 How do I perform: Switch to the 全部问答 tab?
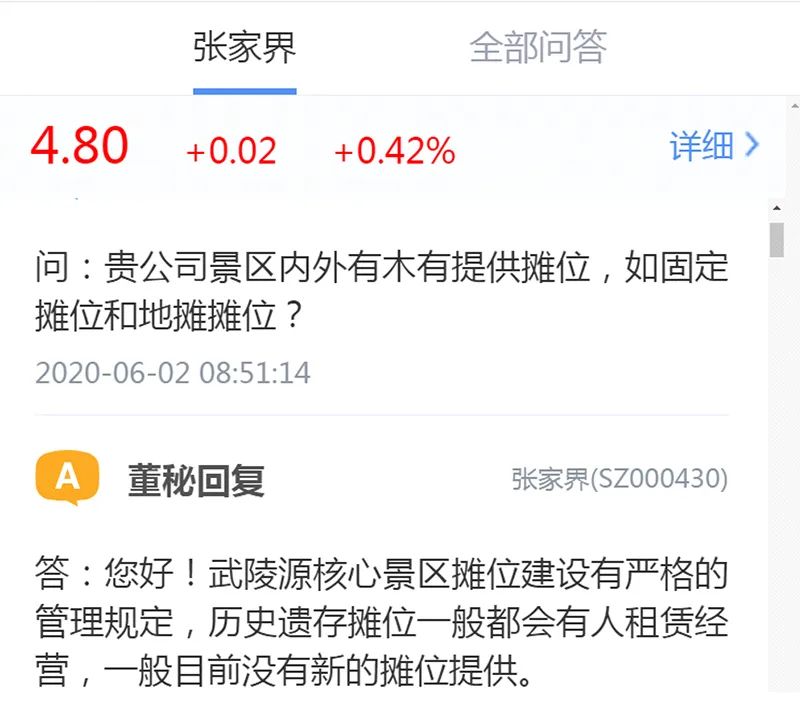pyautogui.click(x=538, y=48)
